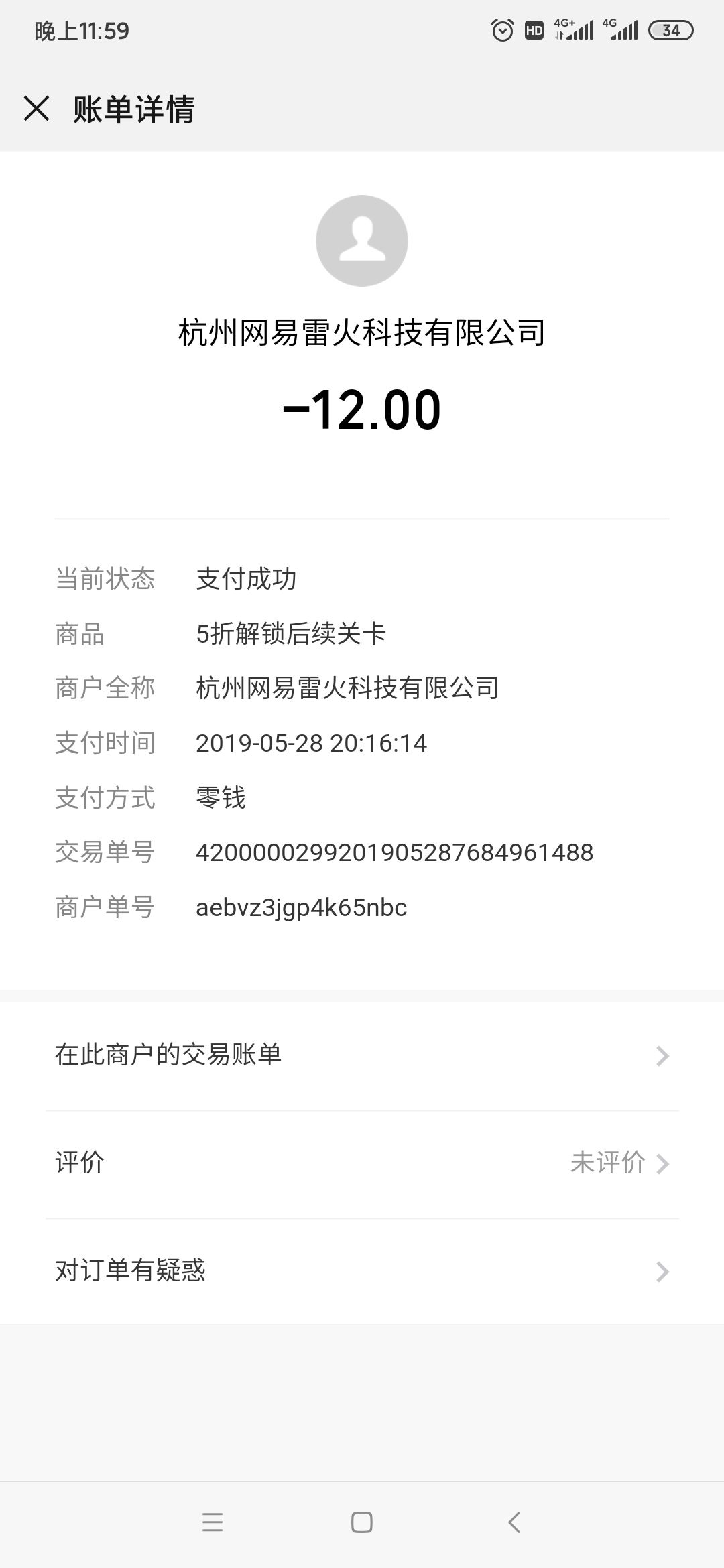Viewport: 724px width, 1568px height.
Task: Open 对订单有疑惑 help row
Action: point(362,1271)
